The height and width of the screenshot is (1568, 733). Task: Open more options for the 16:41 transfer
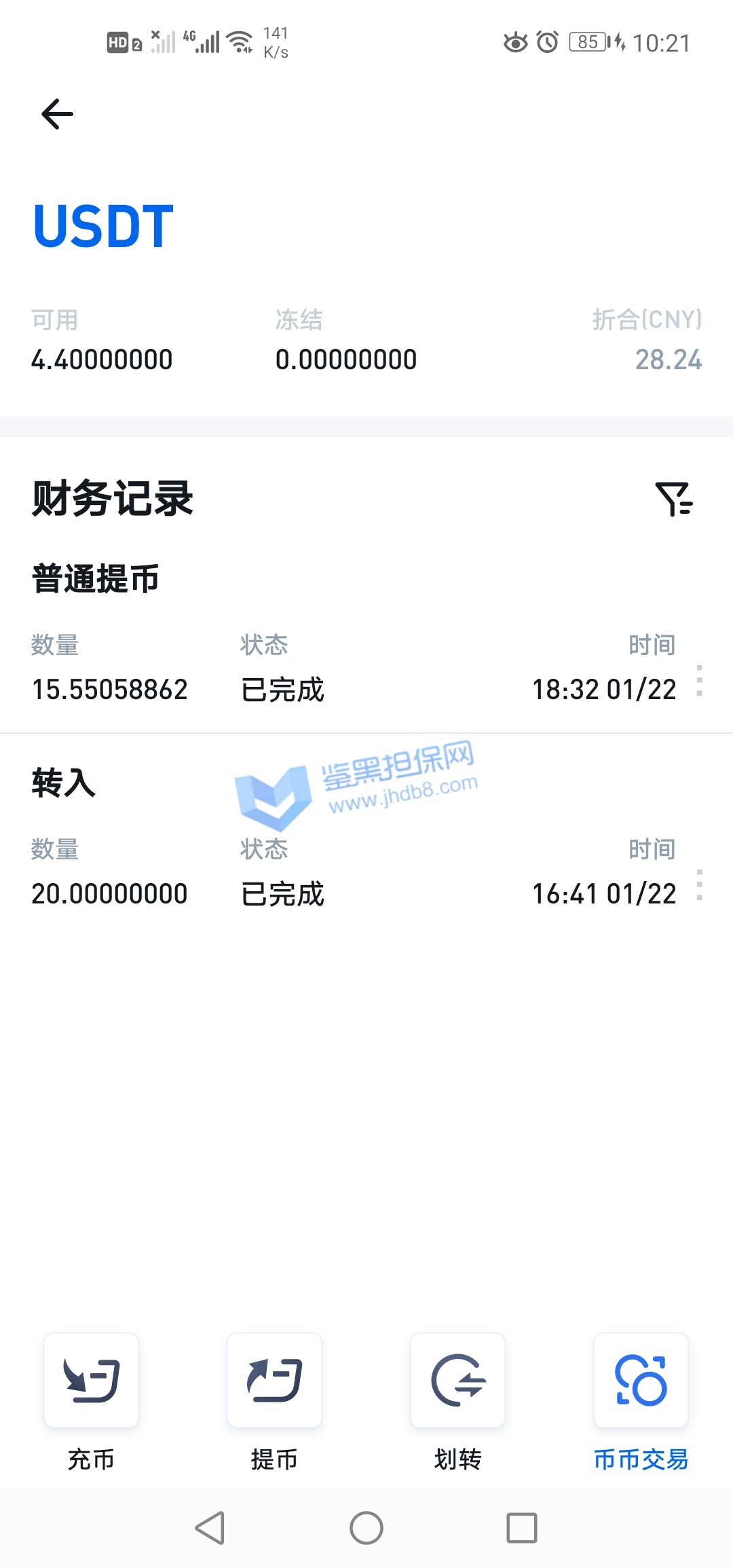[x=700, y=885]
